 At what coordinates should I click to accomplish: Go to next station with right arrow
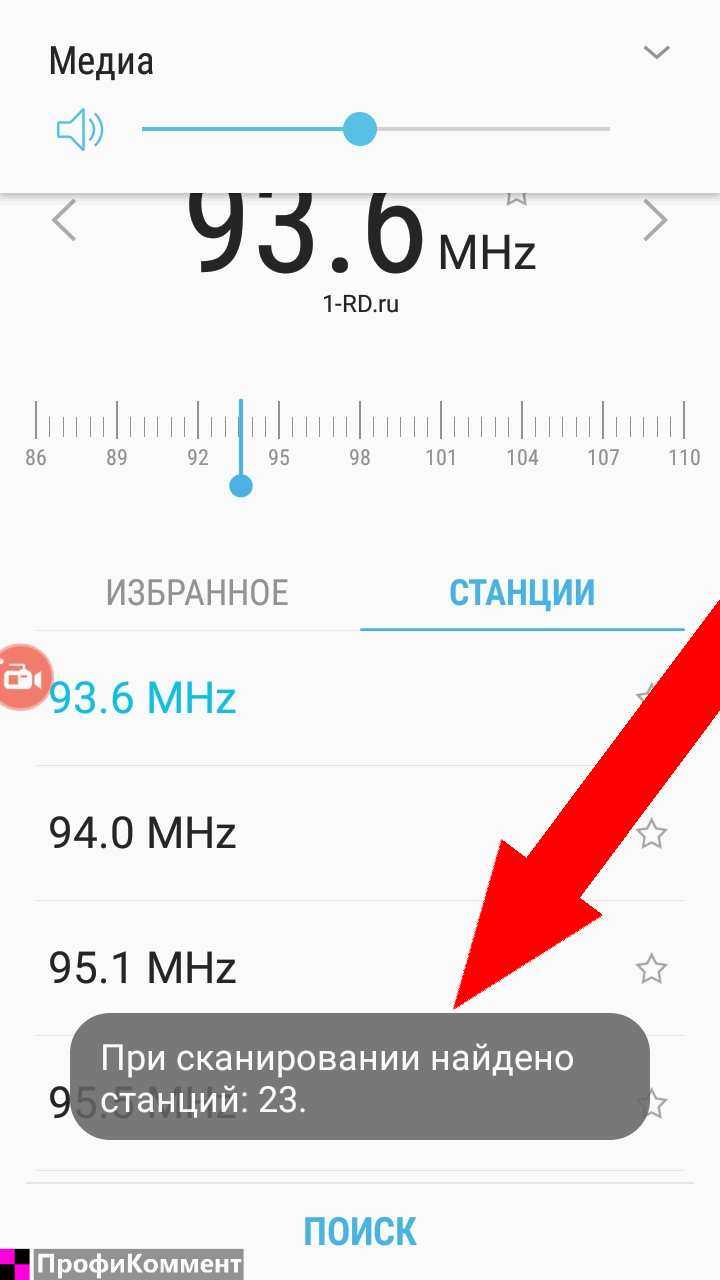655,220
